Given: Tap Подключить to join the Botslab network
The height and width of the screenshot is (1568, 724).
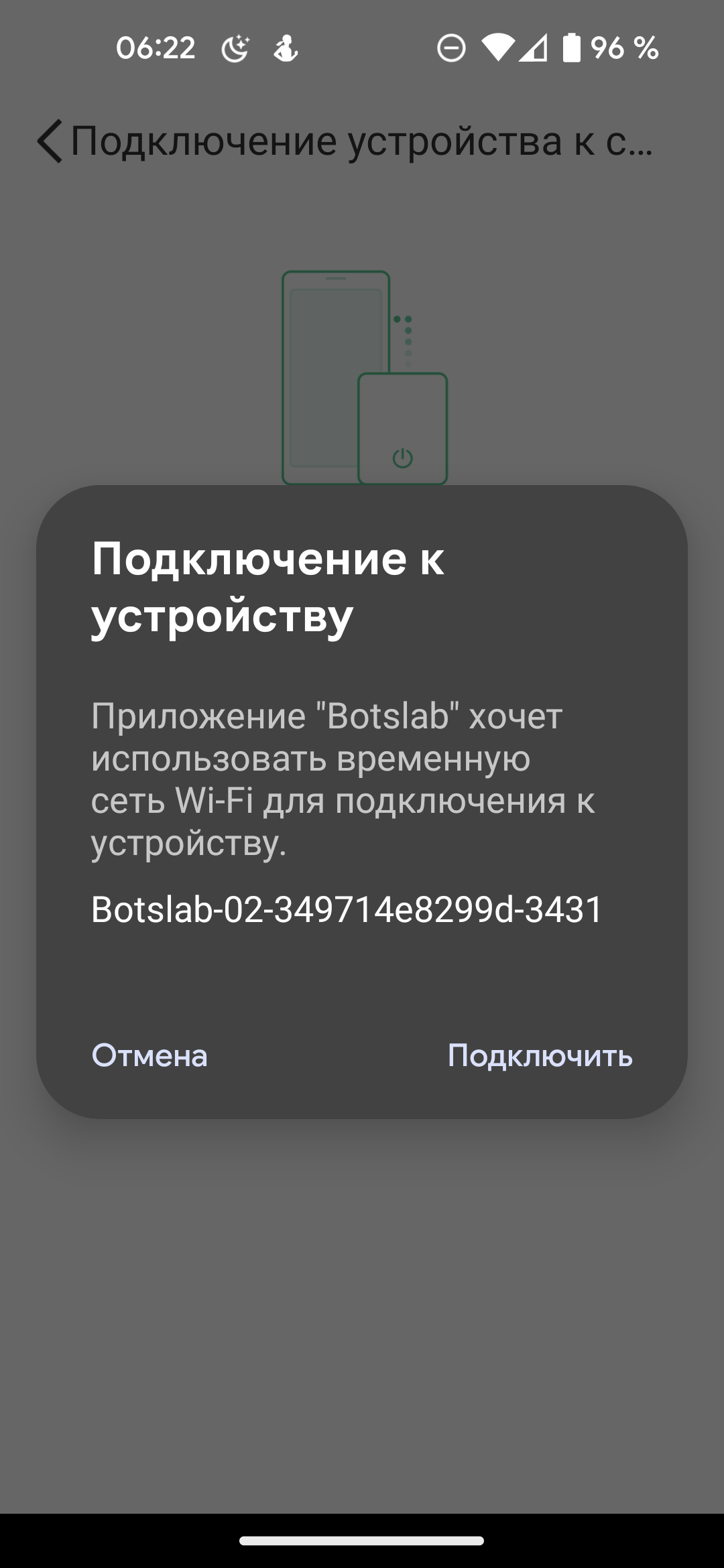Looking at the screenshot, I should pos(540,1055).
